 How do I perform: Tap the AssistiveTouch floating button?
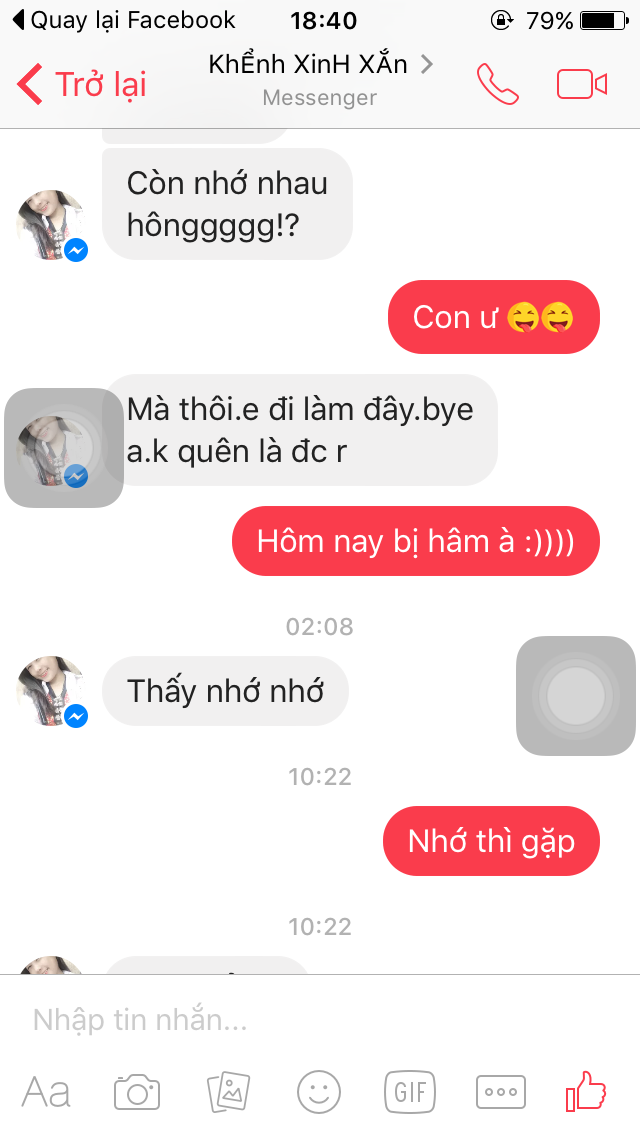click(x=575, y=696)
